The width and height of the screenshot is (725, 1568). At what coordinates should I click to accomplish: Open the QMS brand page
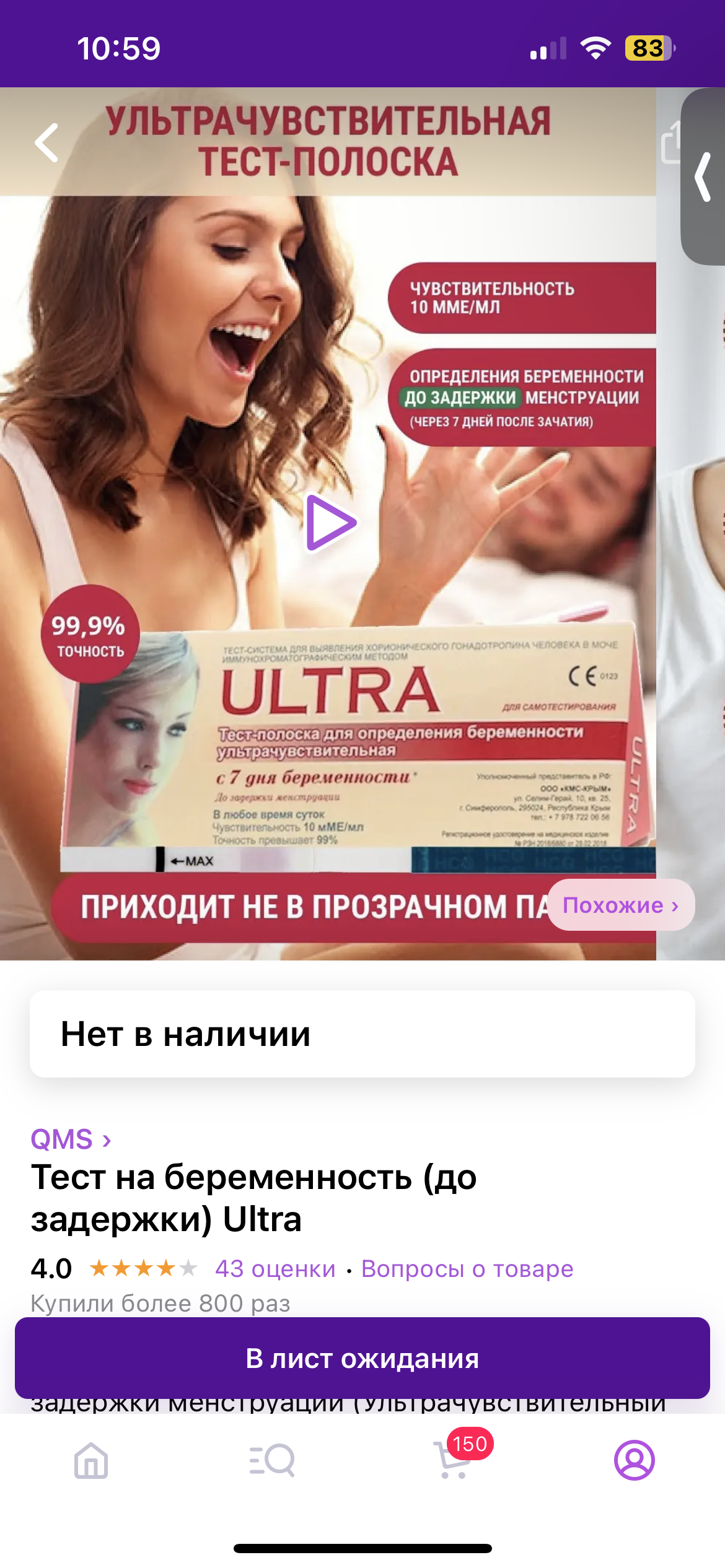click(x=71, y=1139)
